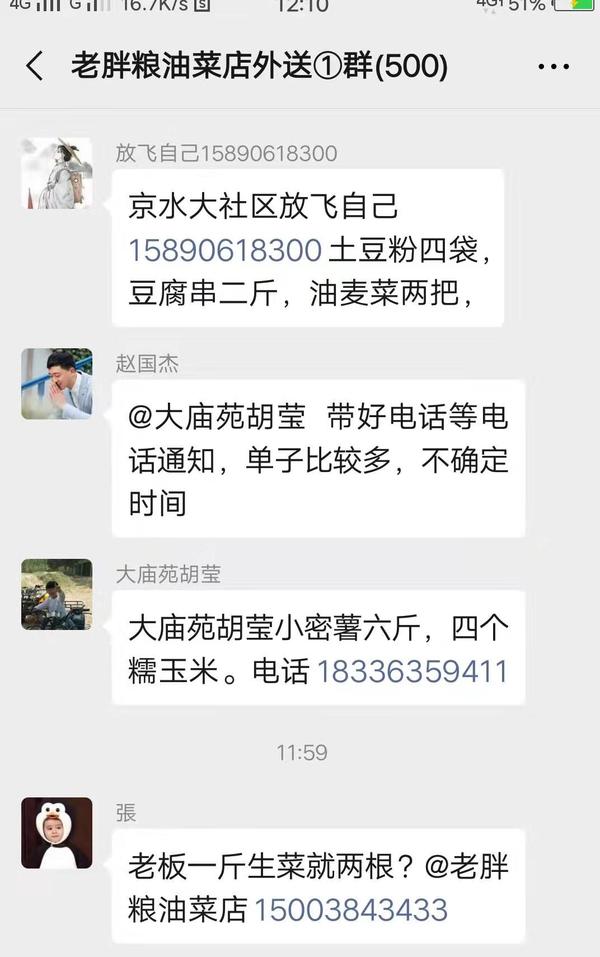Tap phone number 15003843433 link
Image resolution: width=600 pixels, height=957 pixels.
pyautogui.click(x=350, y=910)
